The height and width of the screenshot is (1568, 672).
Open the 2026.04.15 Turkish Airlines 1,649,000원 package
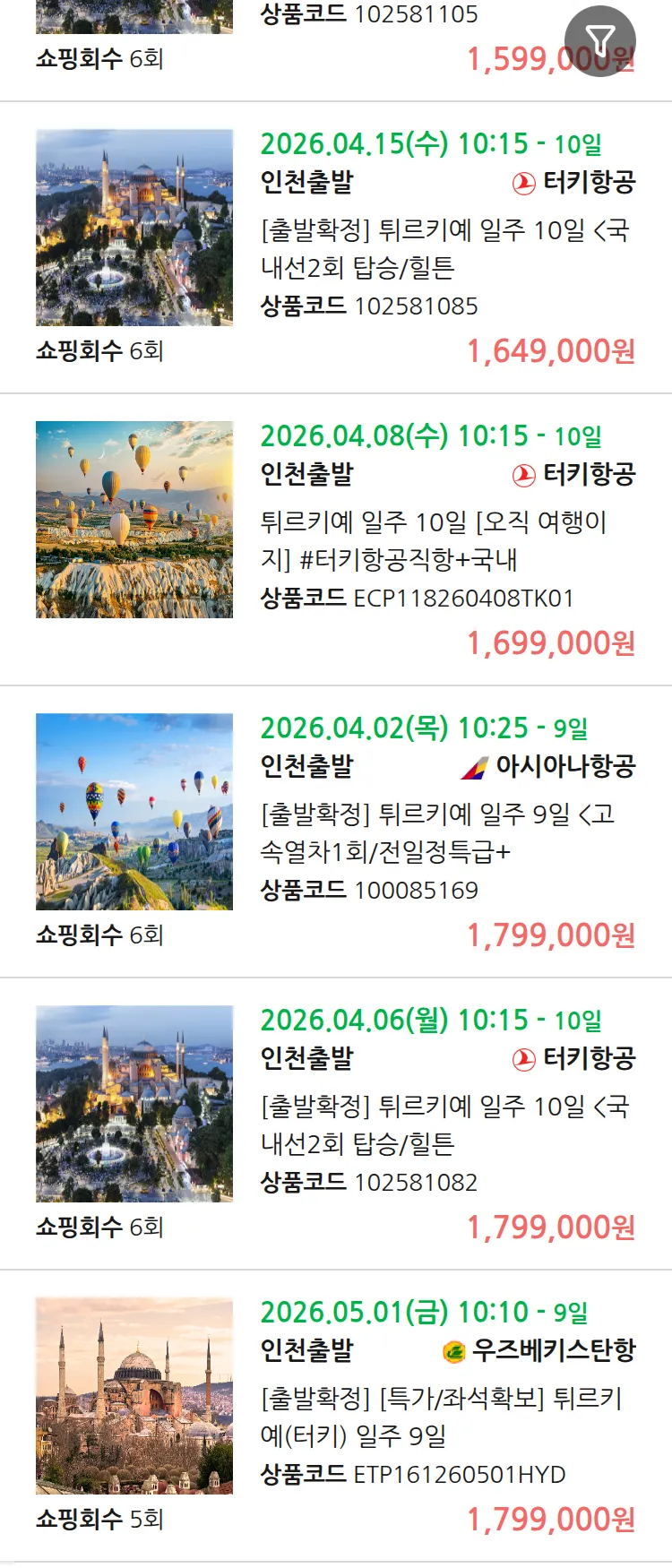tap(445, 249)
